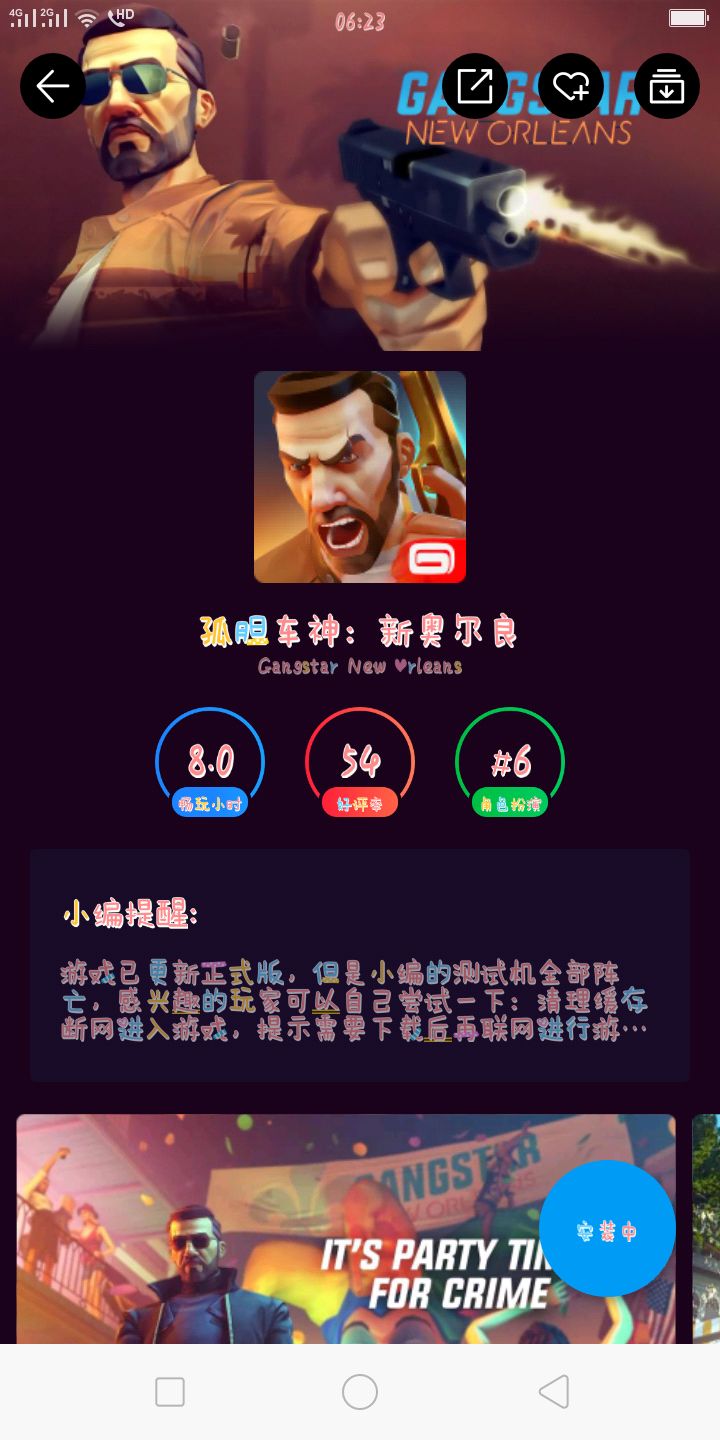The height and width of the screenshot is (1440, 720).
Task: View the 54 好评率 rating circle
Action: (x=360, y=764)
